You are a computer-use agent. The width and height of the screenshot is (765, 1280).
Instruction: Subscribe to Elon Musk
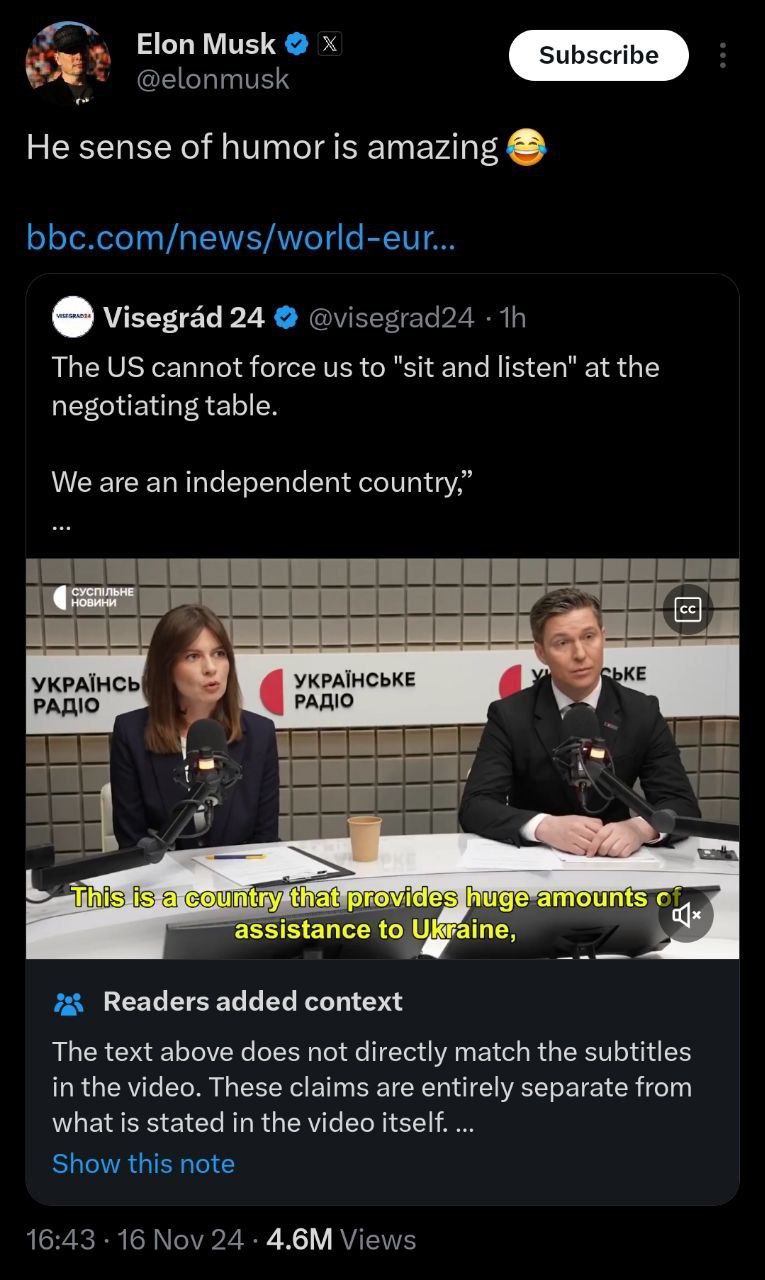(x=598, y=55)
